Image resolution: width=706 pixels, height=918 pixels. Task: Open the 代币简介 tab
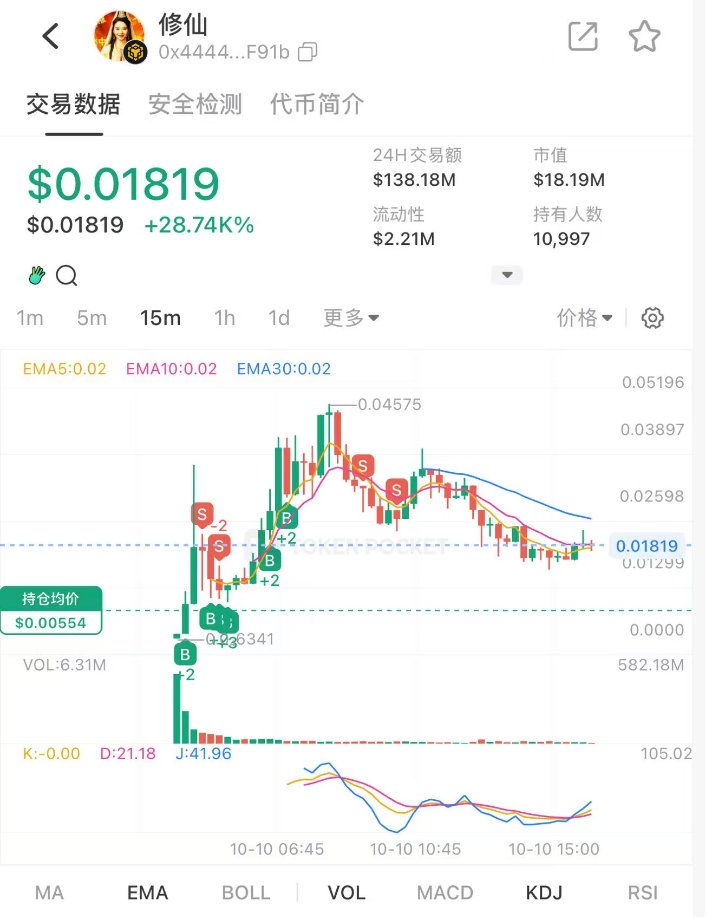pos(317,104)
